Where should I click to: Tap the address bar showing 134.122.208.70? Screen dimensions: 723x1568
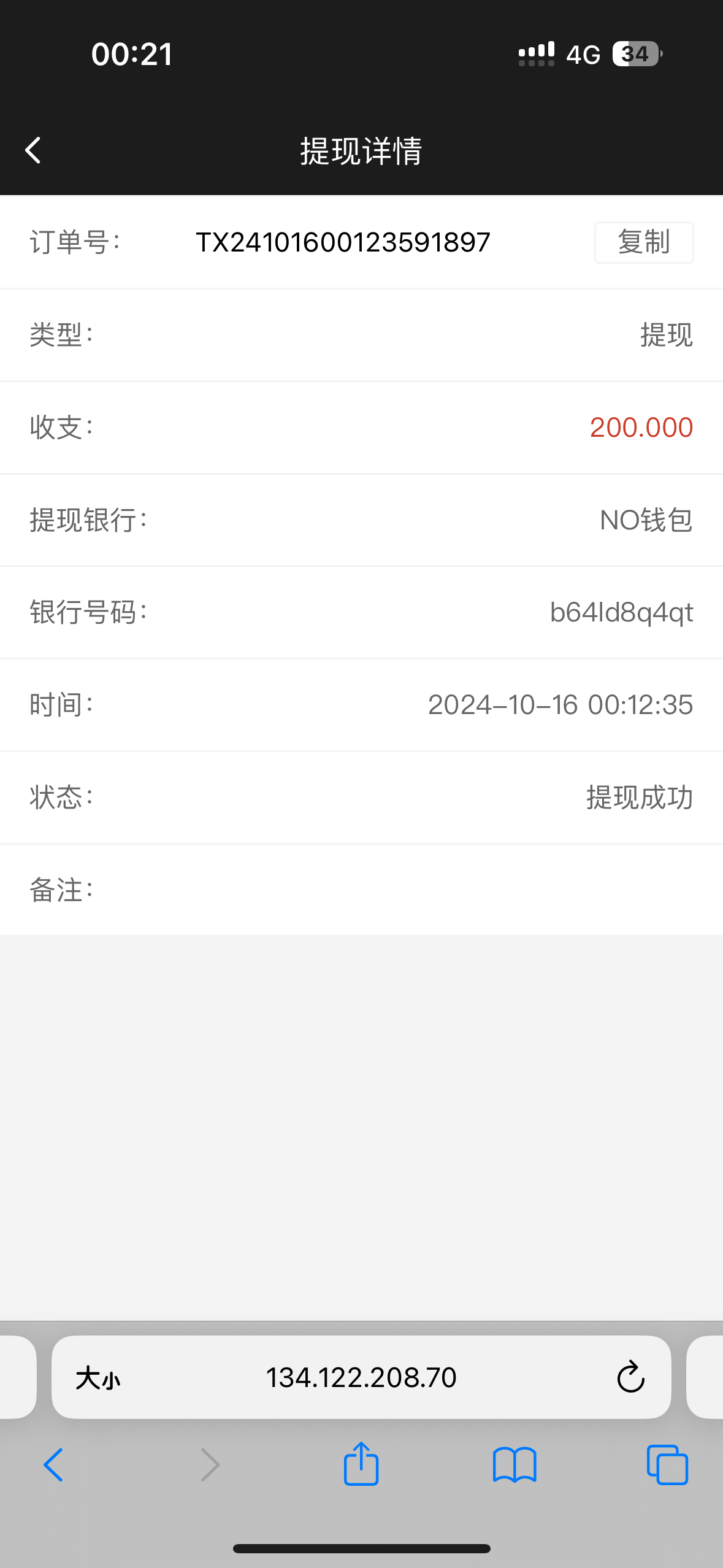361,1377
